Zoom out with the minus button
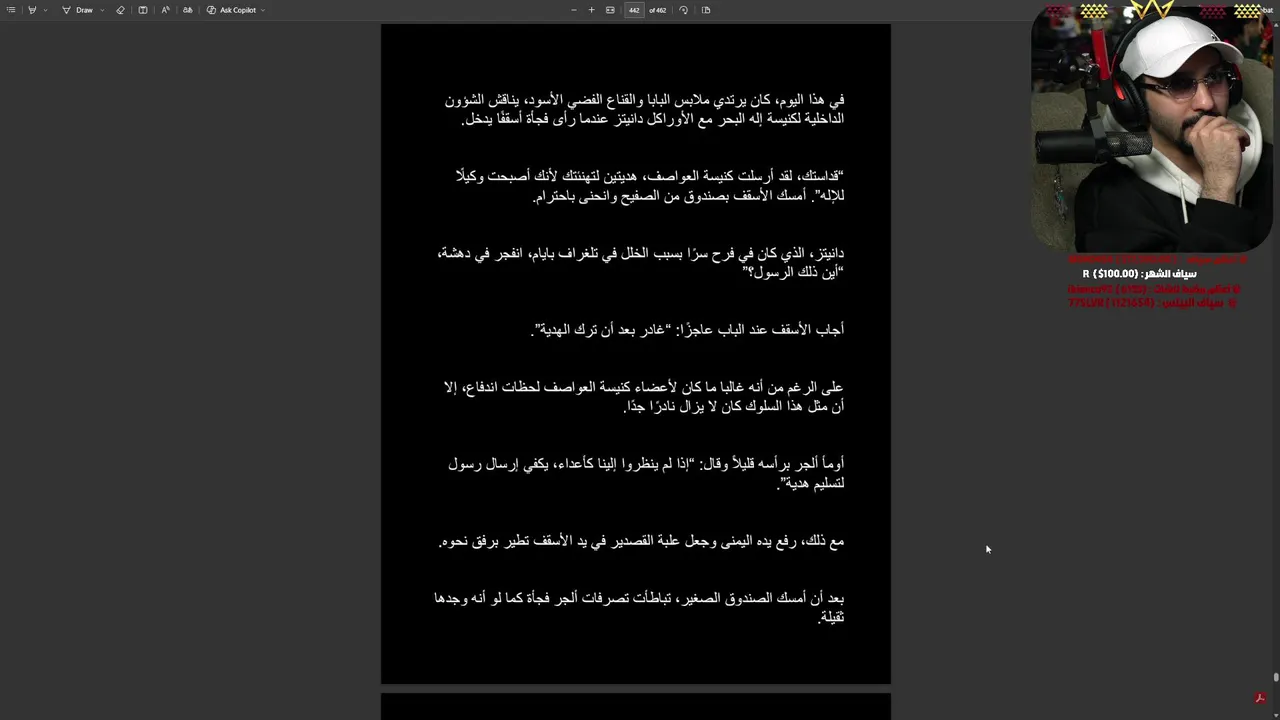 (x=573, y=10)
